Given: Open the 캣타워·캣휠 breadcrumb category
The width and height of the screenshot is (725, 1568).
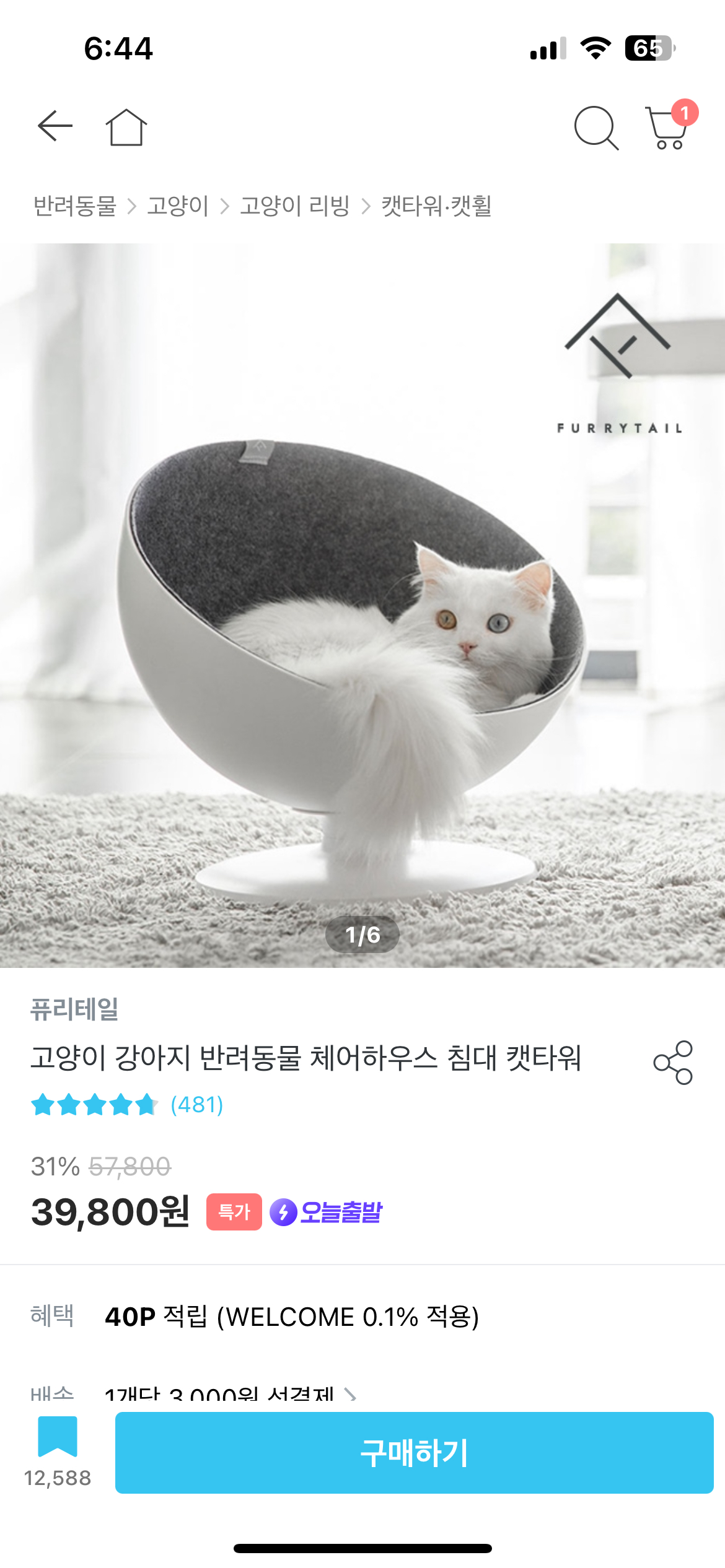Looking at the screenshot, I should [x=436, y=206].
